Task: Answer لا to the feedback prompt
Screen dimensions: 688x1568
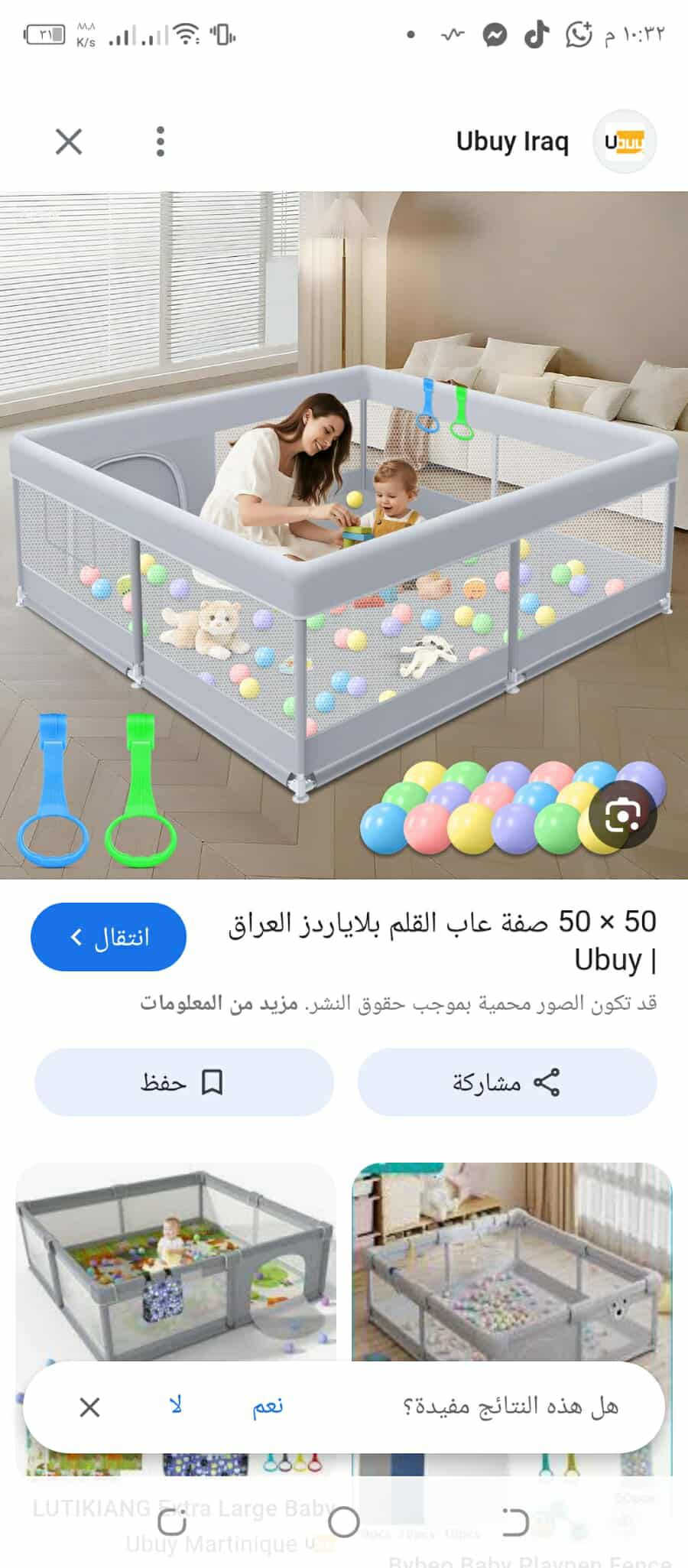Action: (x=175, y=1406)
